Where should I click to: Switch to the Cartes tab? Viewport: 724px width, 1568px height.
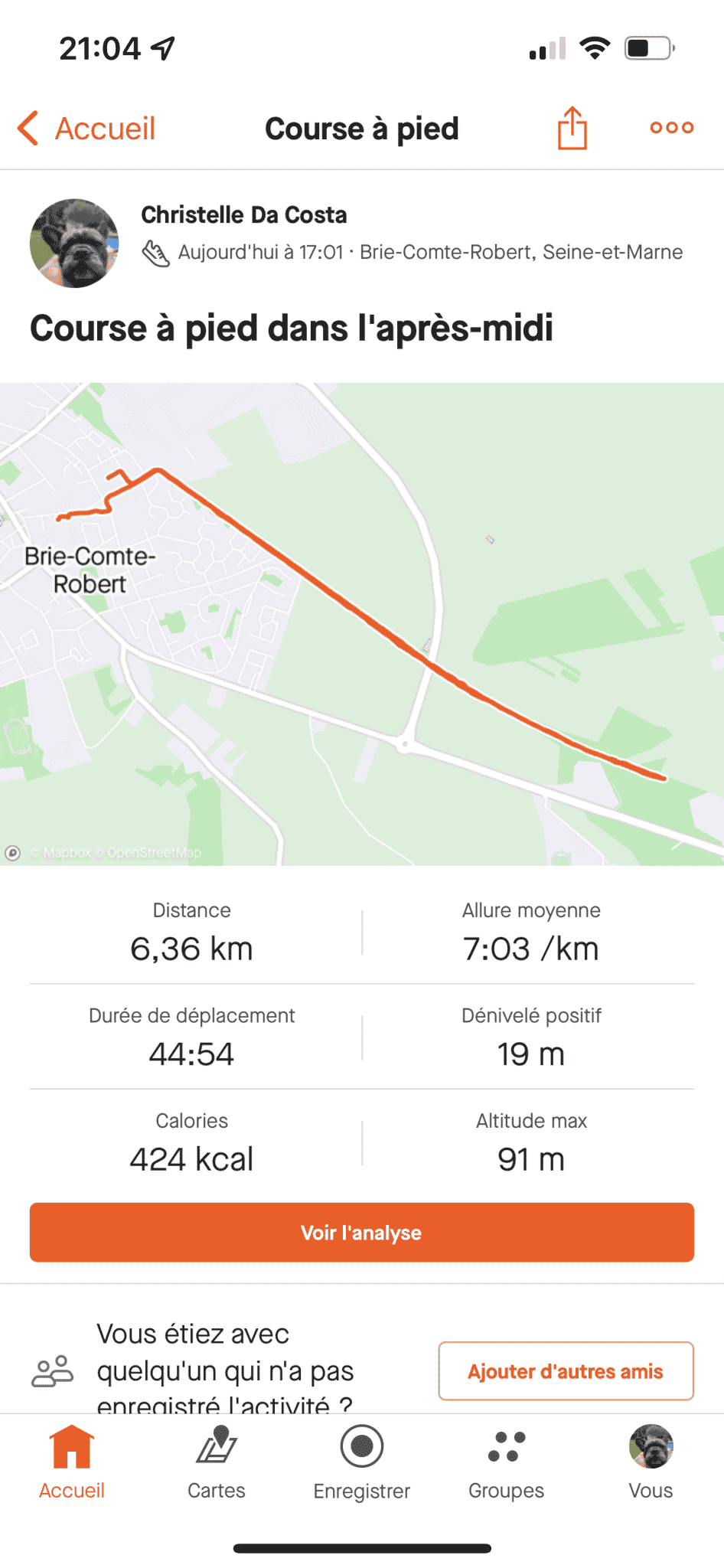pyautogui.click(x=217, y=1462)
